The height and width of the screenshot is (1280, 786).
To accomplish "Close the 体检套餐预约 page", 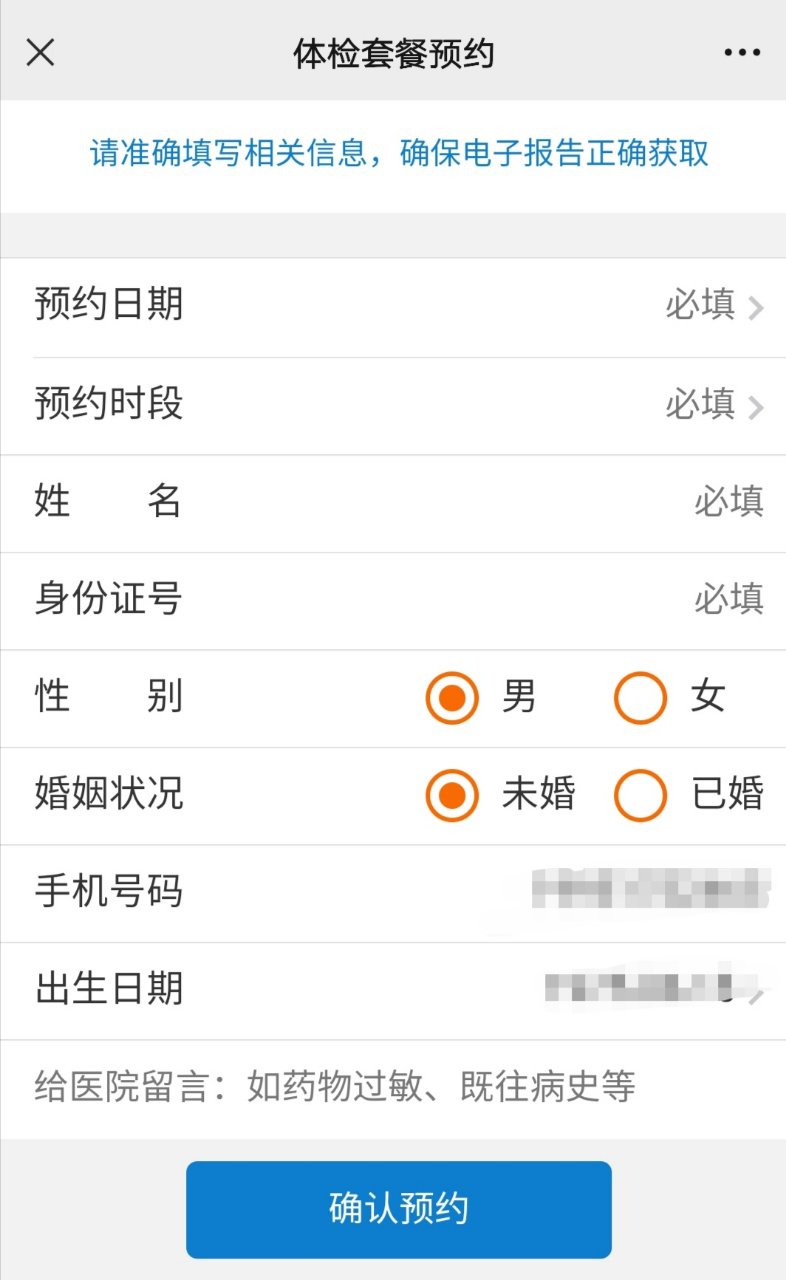I will [x=40, y=52].
